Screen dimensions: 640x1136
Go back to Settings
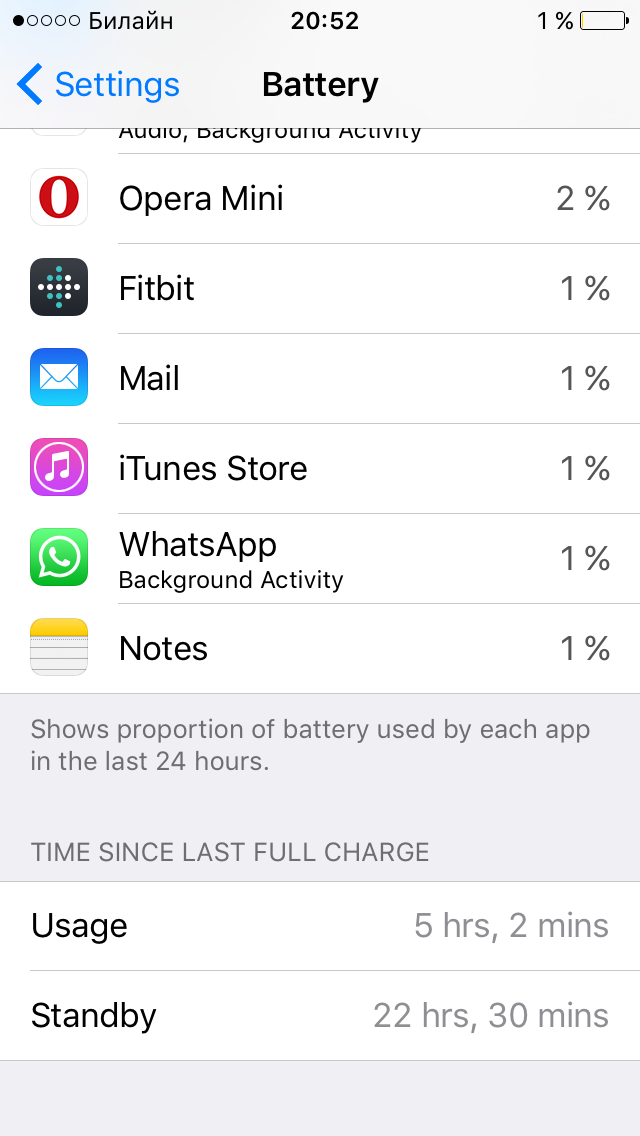[98, 85]
